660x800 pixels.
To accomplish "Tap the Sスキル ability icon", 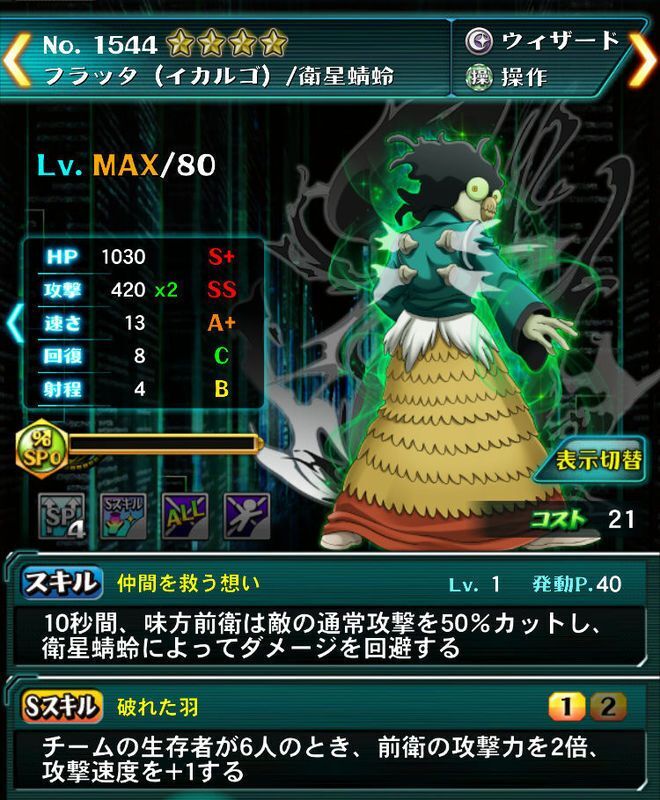I will coord(123,513).
